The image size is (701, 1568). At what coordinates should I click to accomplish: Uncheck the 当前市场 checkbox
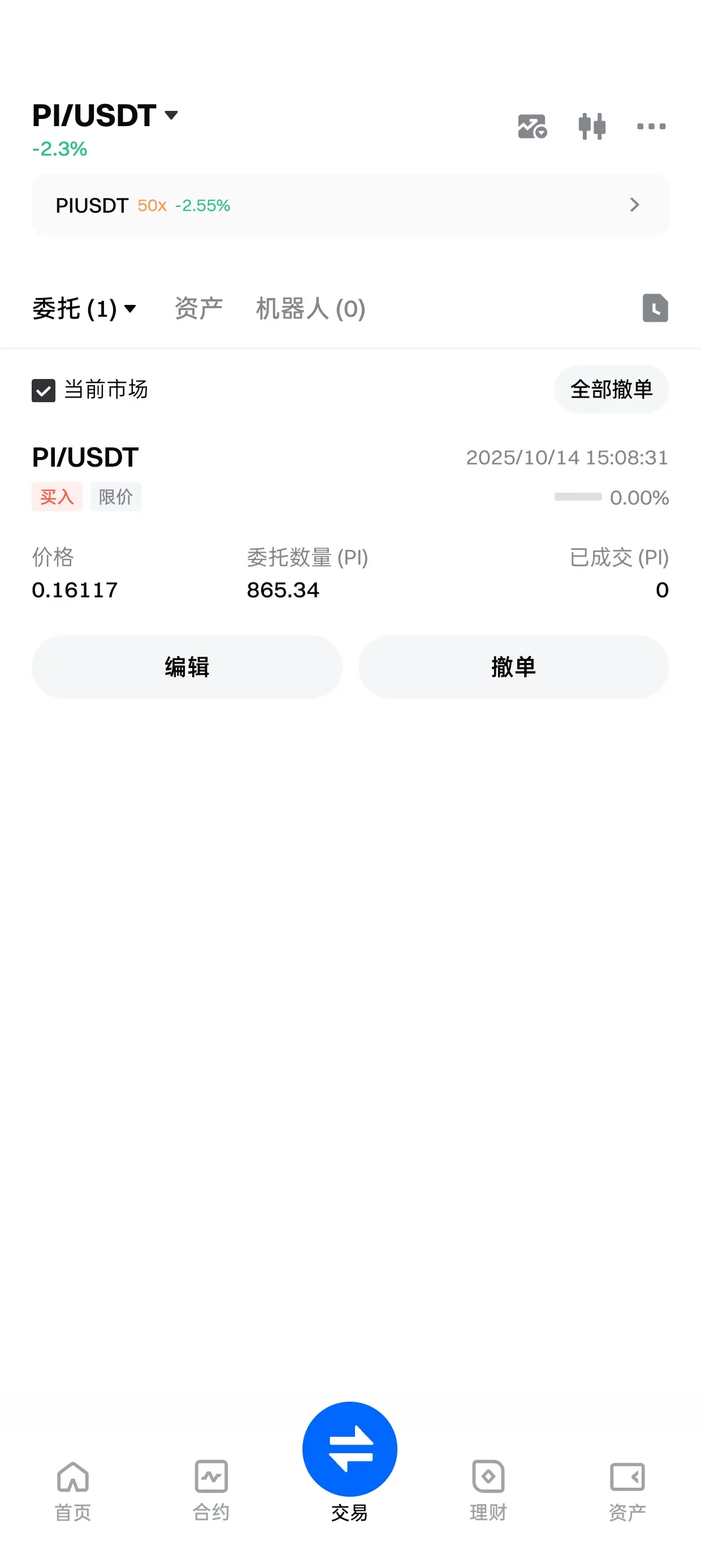point(44,390)
